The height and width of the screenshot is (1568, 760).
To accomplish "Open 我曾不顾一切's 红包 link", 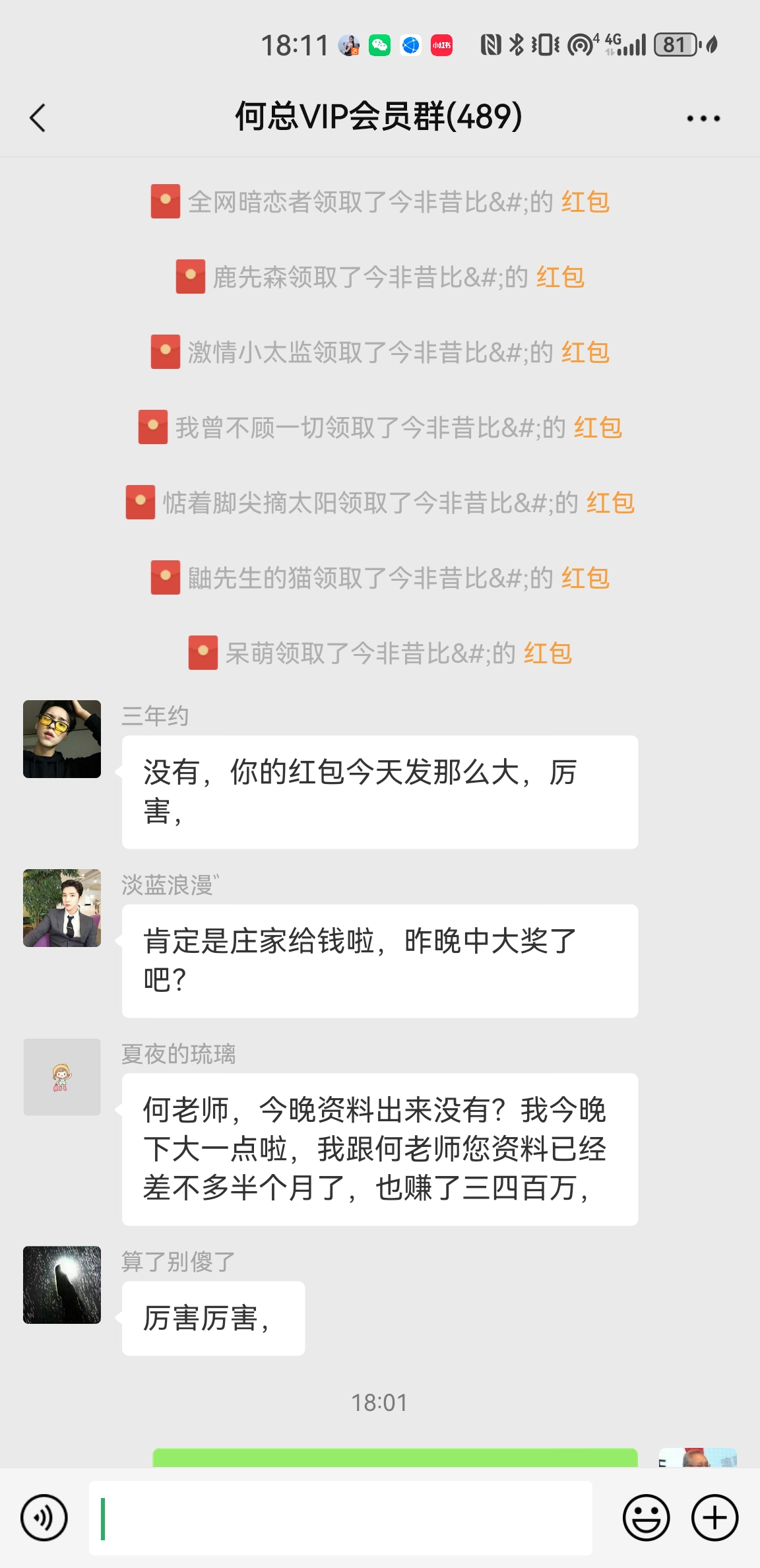I will pos(598,428).
